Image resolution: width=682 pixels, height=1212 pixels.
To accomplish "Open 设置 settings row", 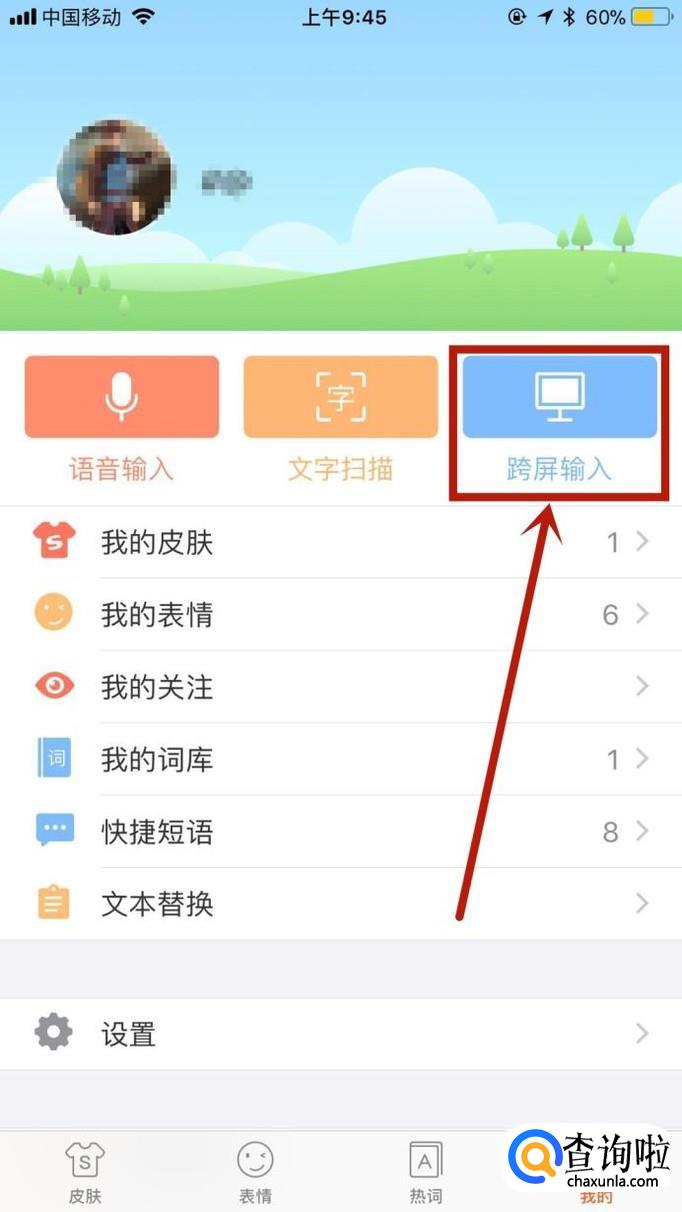I will (x=340, y=1033).
